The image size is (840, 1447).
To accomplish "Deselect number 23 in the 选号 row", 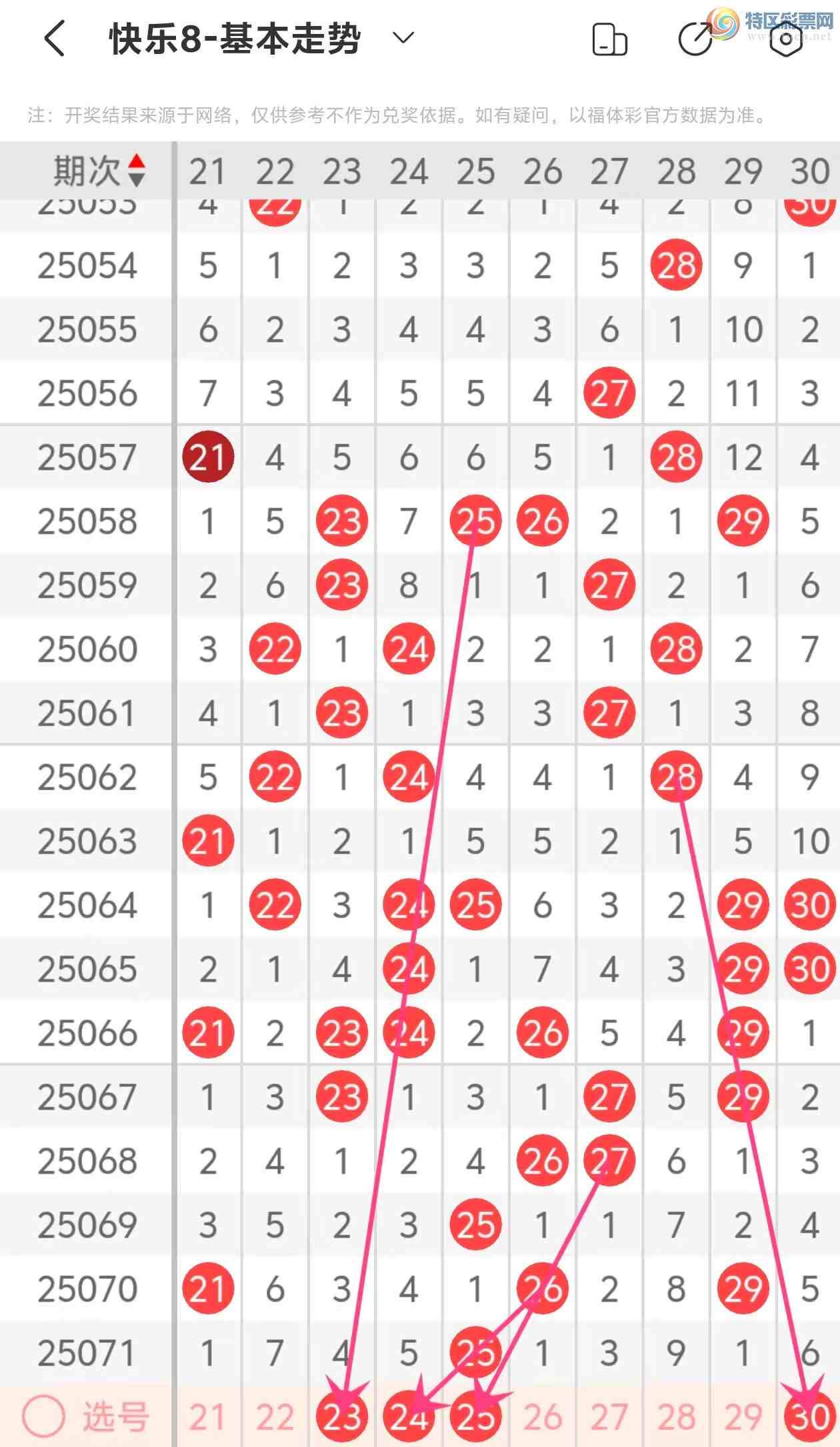I will pos(342,1416).
